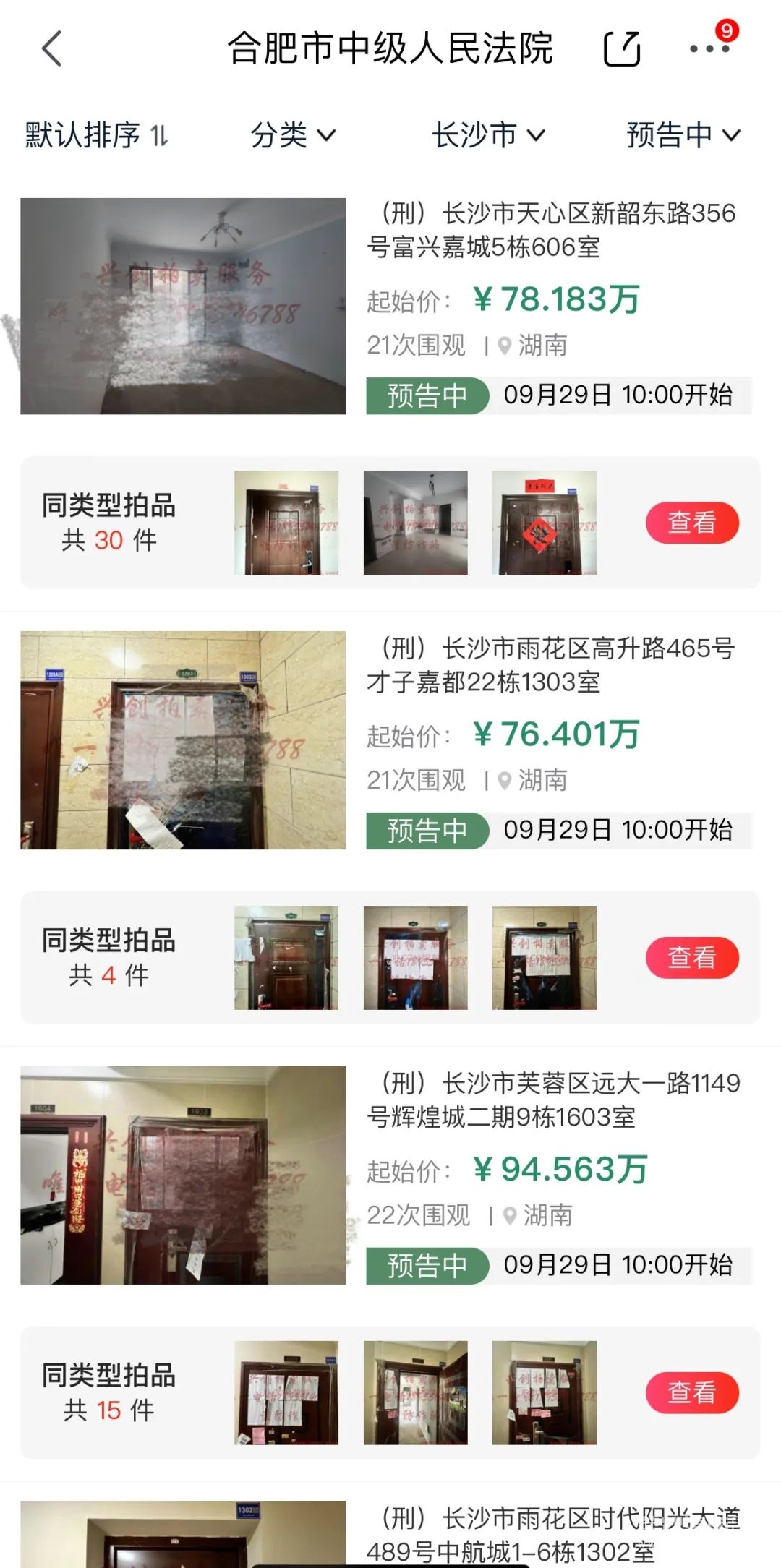
Task: Open the 长沙市 city selector
Action: click(x=488, y=135)
